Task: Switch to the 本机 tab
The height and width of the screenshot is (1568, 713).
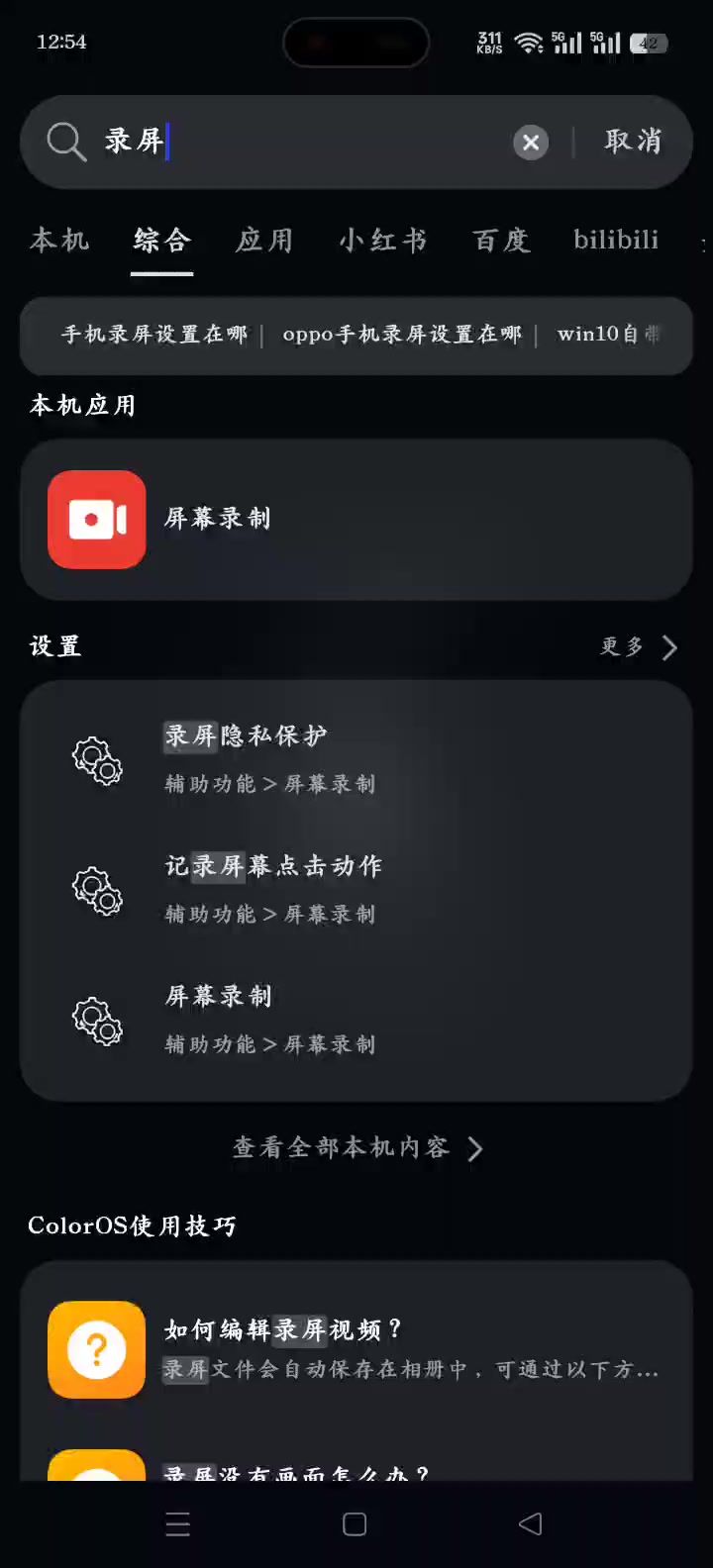Action: click(59, 241)
